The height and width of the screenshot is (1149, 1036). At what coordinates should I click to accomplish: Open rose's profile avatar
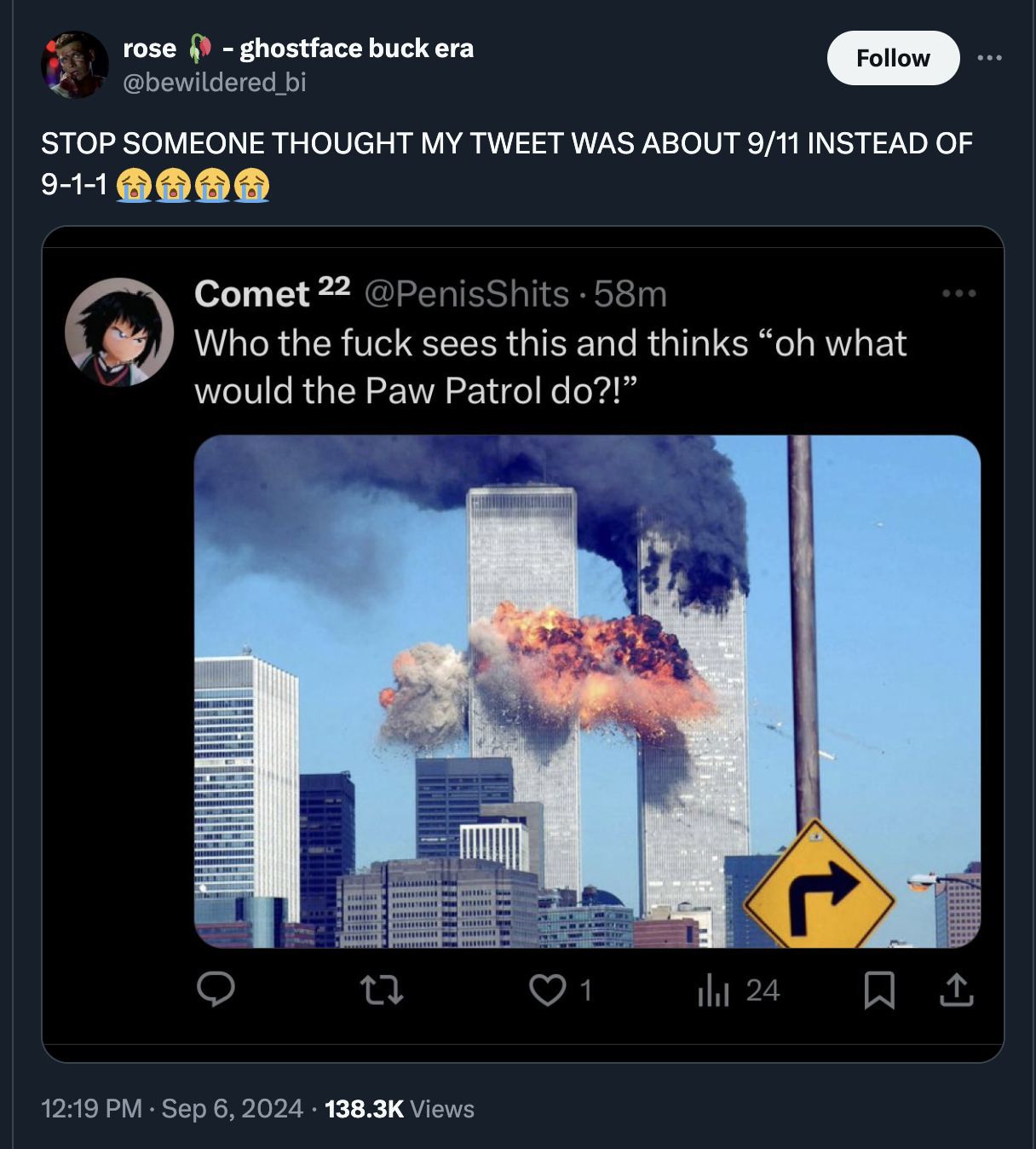pyautogui.click(x=76, y=66)
